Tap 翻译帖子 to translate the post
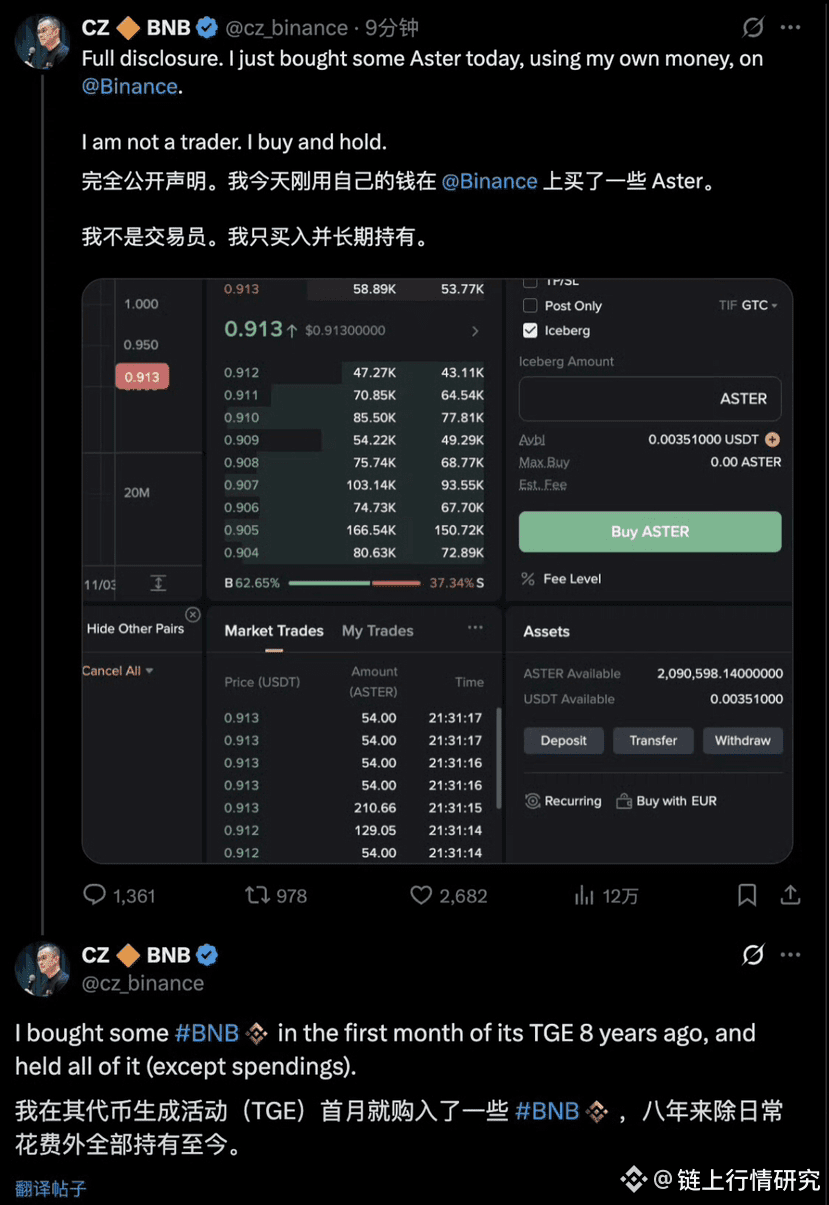 click(51, 1188)
